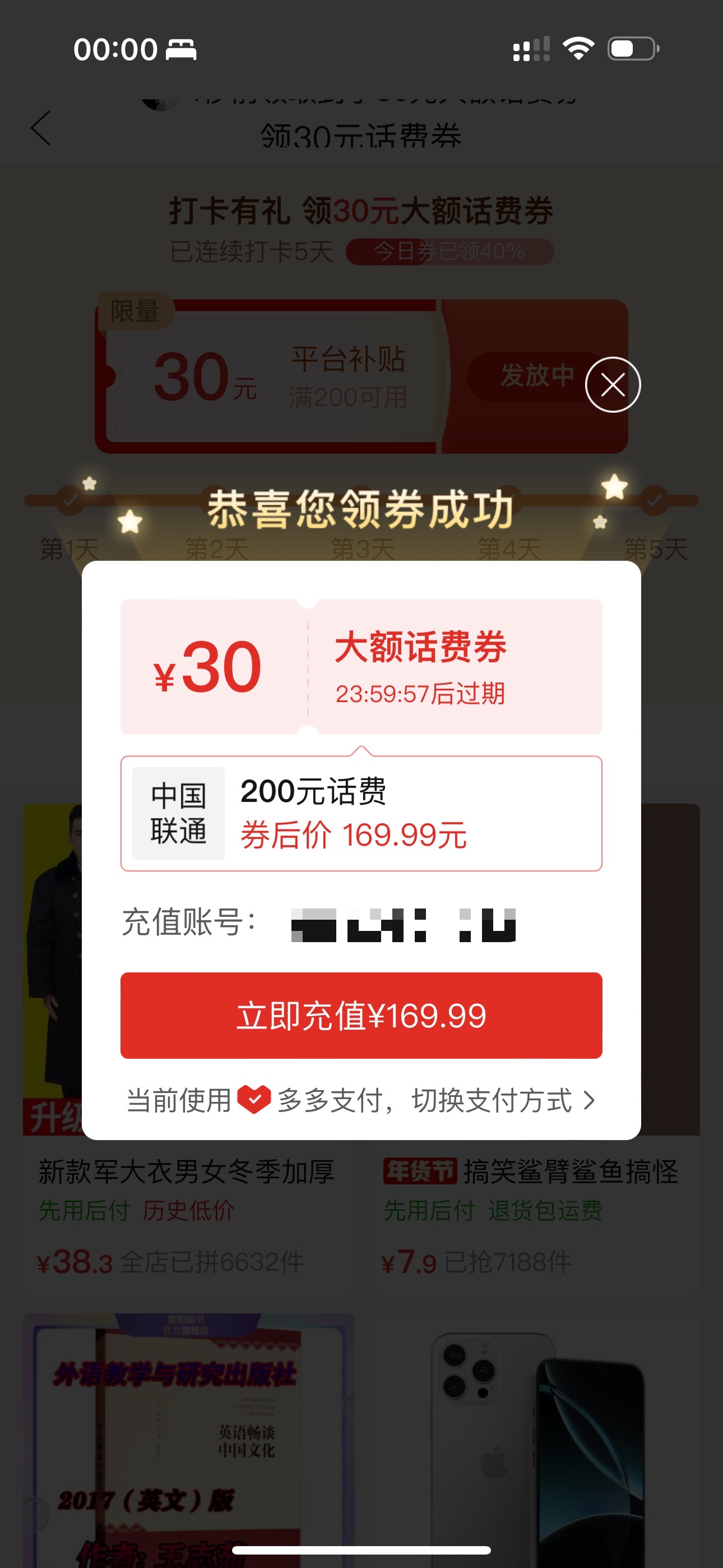Viewport: 723px width, 1568px height.
Task: Tap the ¥30 coupon details card
Action: click(x=361, y=668)
